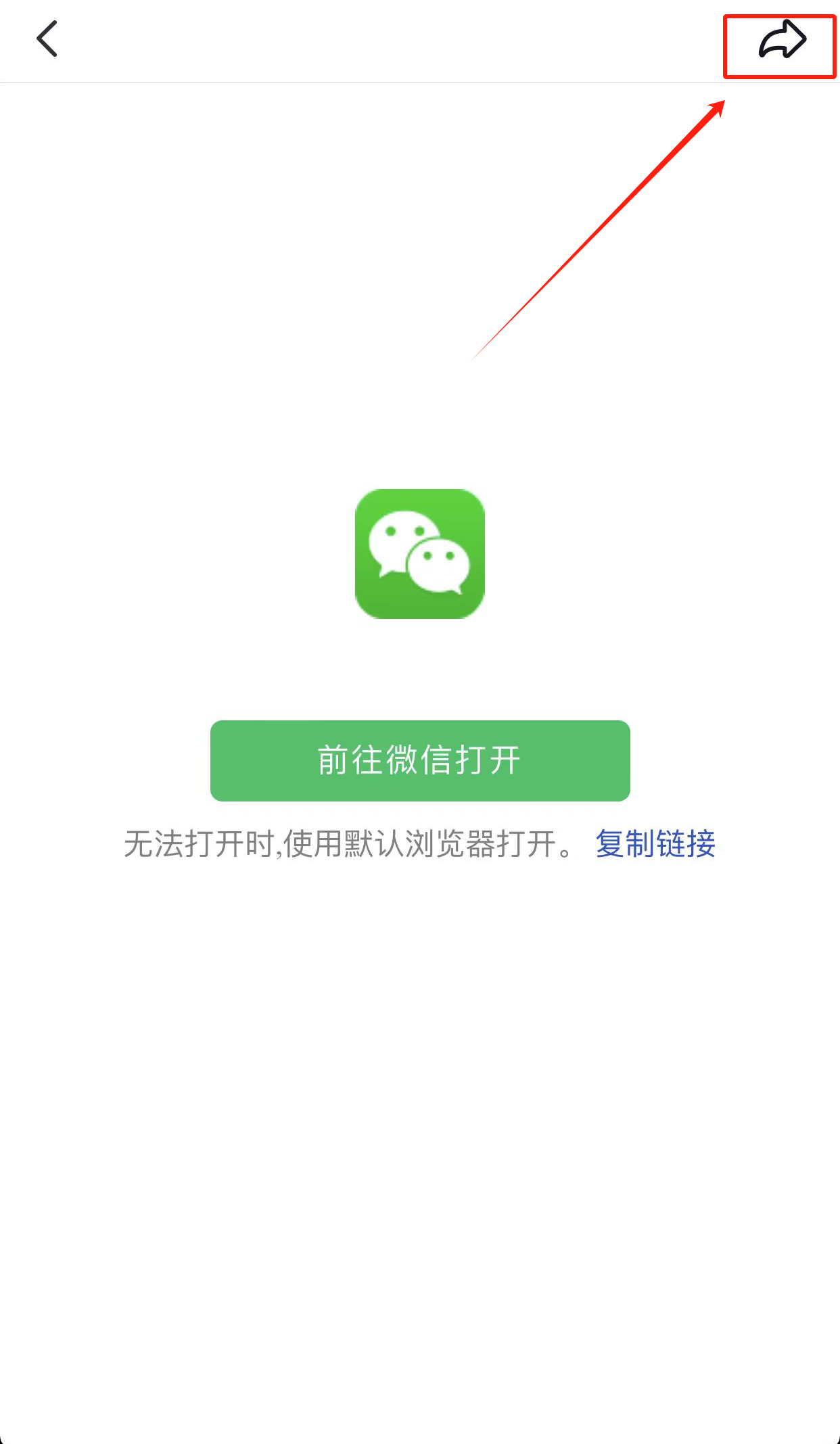Copy the link via 复制链接
The height and width of the screenshot is (1444, 840).
coord(655,844)
